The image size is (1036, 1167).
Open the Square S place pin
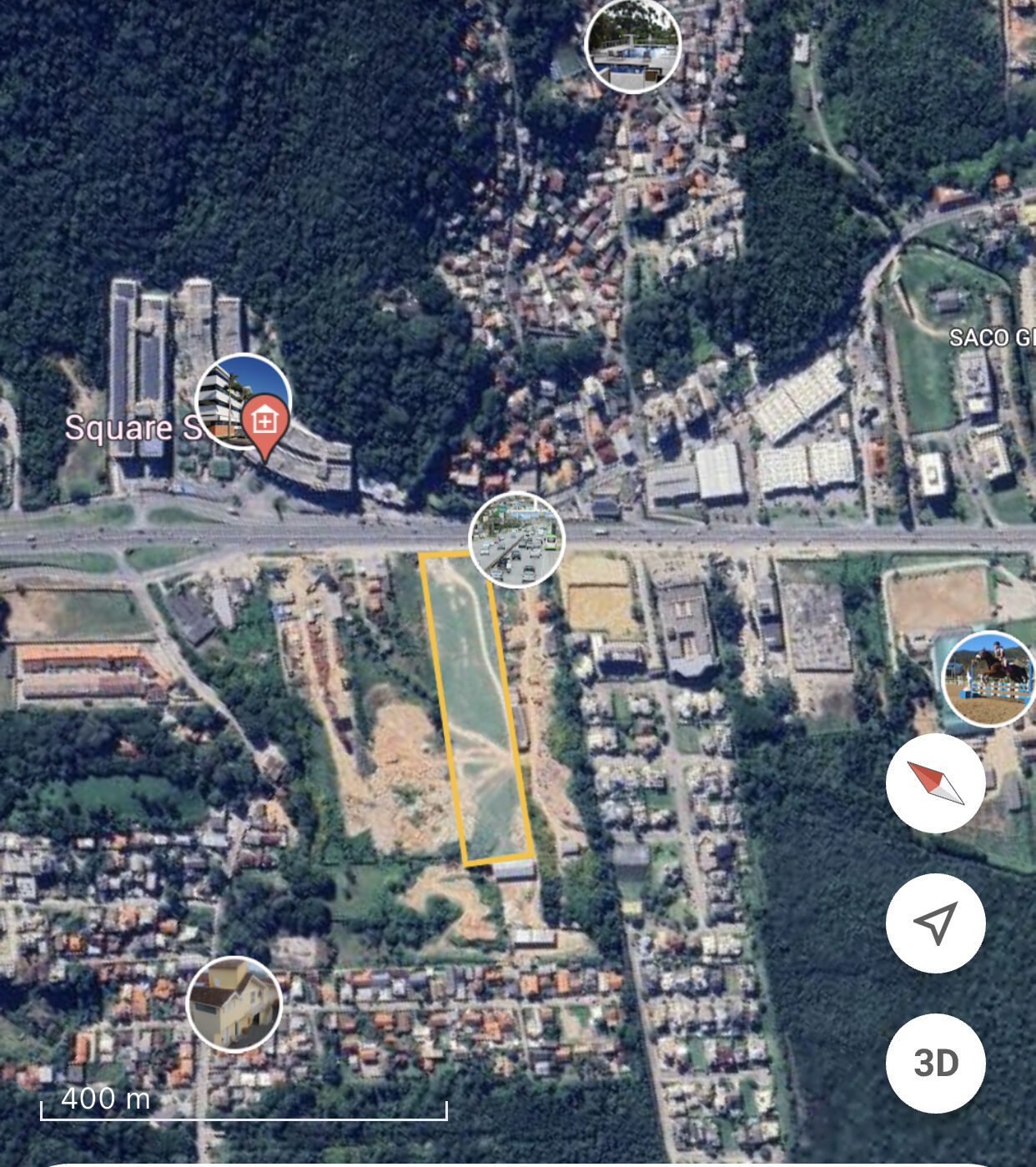pos(264,422)
